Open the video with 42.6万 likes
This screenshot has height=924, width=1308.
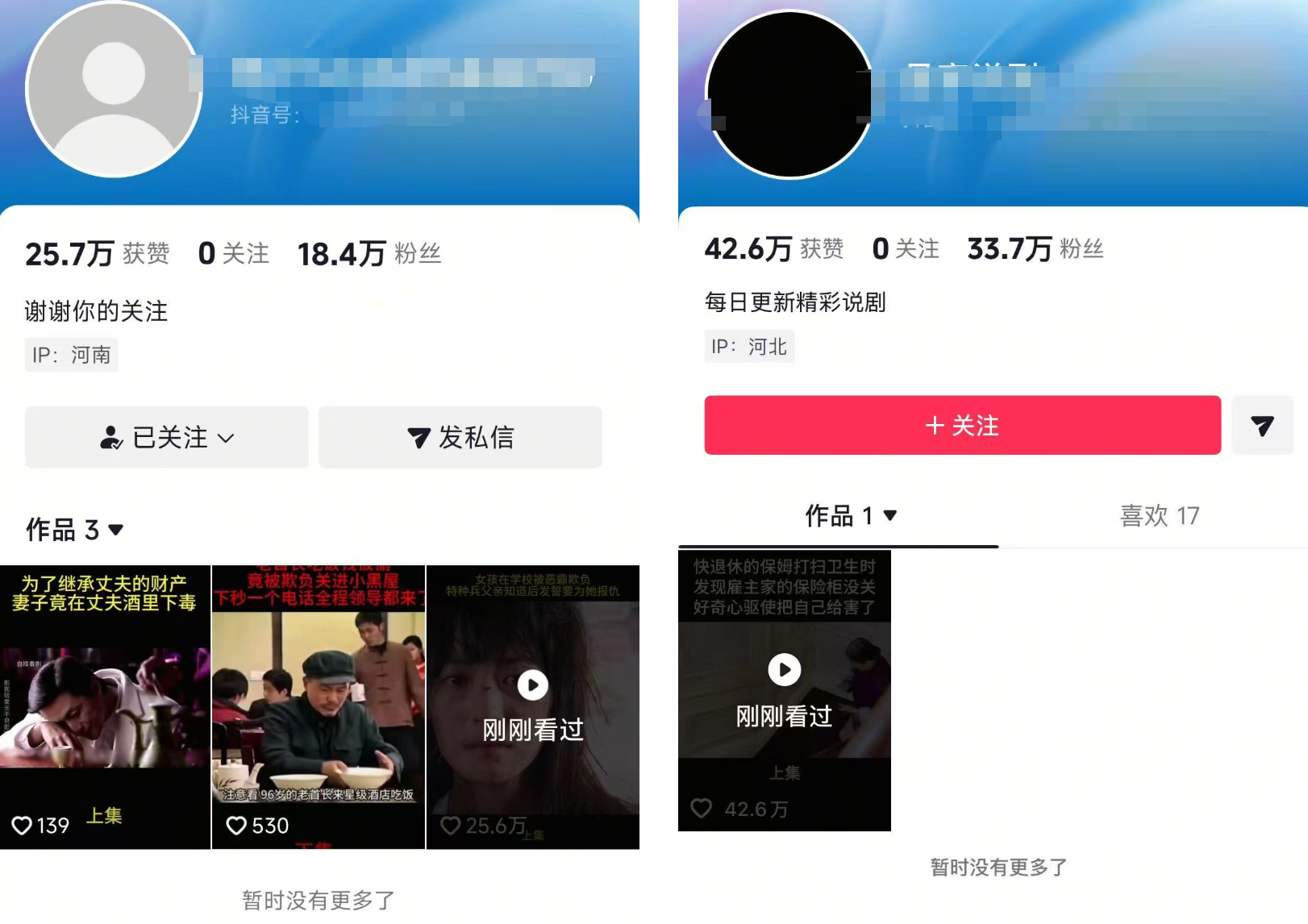click(x=784, y=690)
